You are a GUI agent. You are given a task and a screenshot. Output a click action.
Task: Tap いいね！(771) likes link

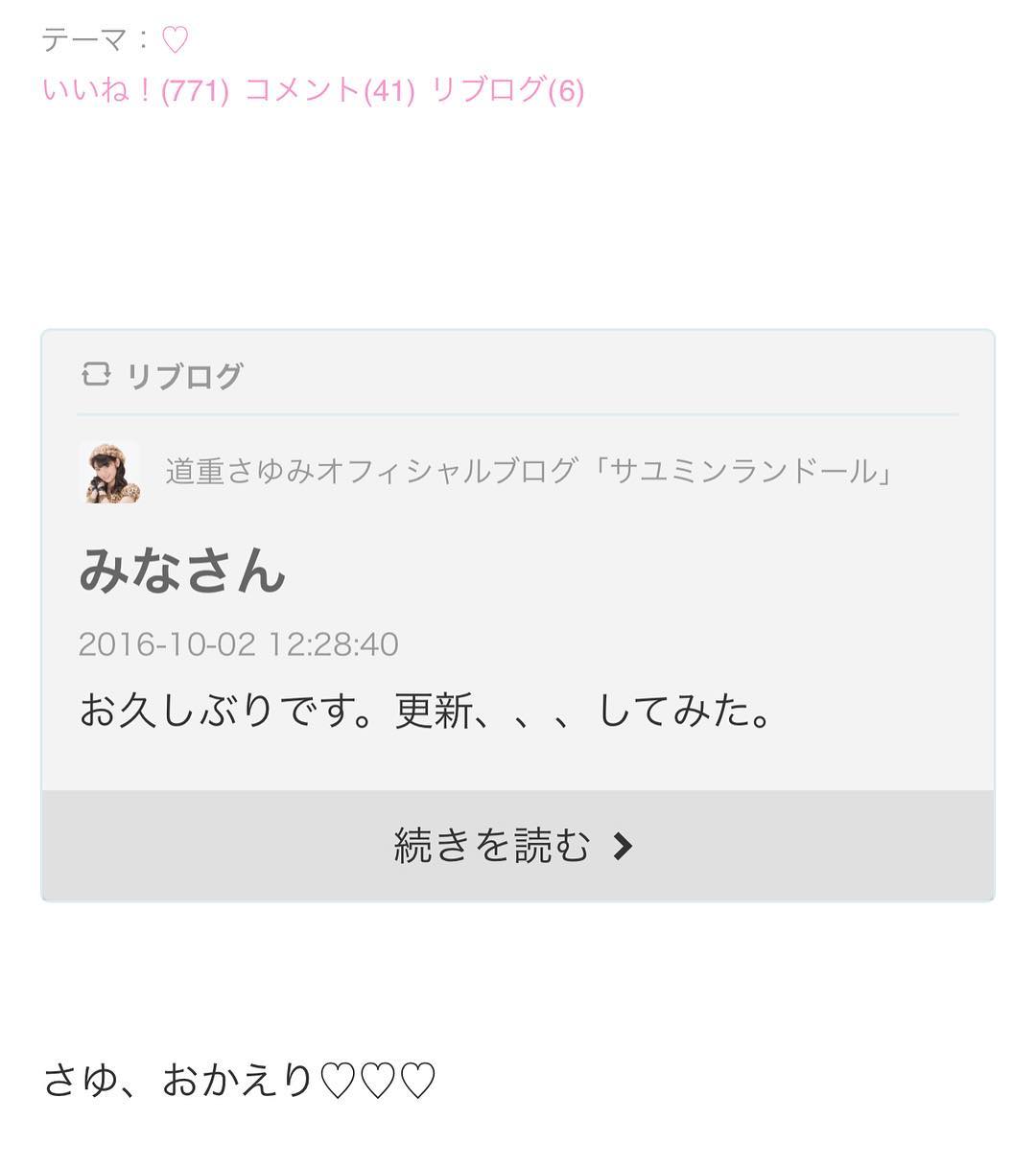(135, 90)
